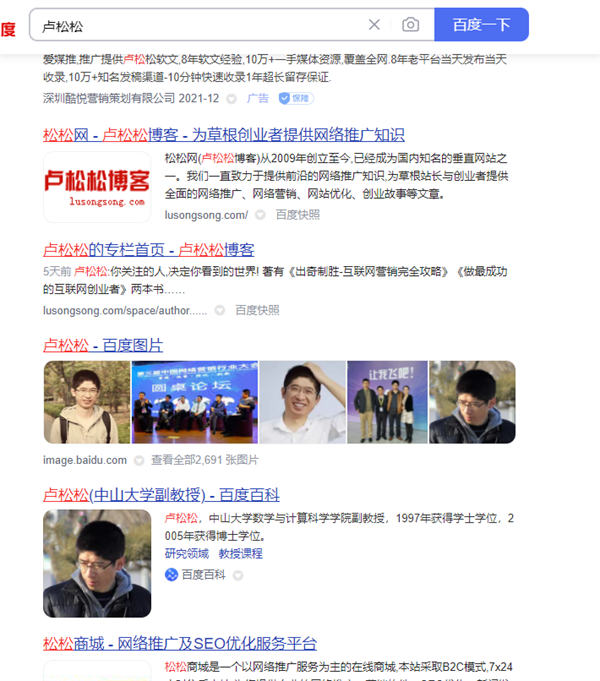Screen dimensions: 600x681
Task: Tap the 百度一下 search button
Action: 481,25
